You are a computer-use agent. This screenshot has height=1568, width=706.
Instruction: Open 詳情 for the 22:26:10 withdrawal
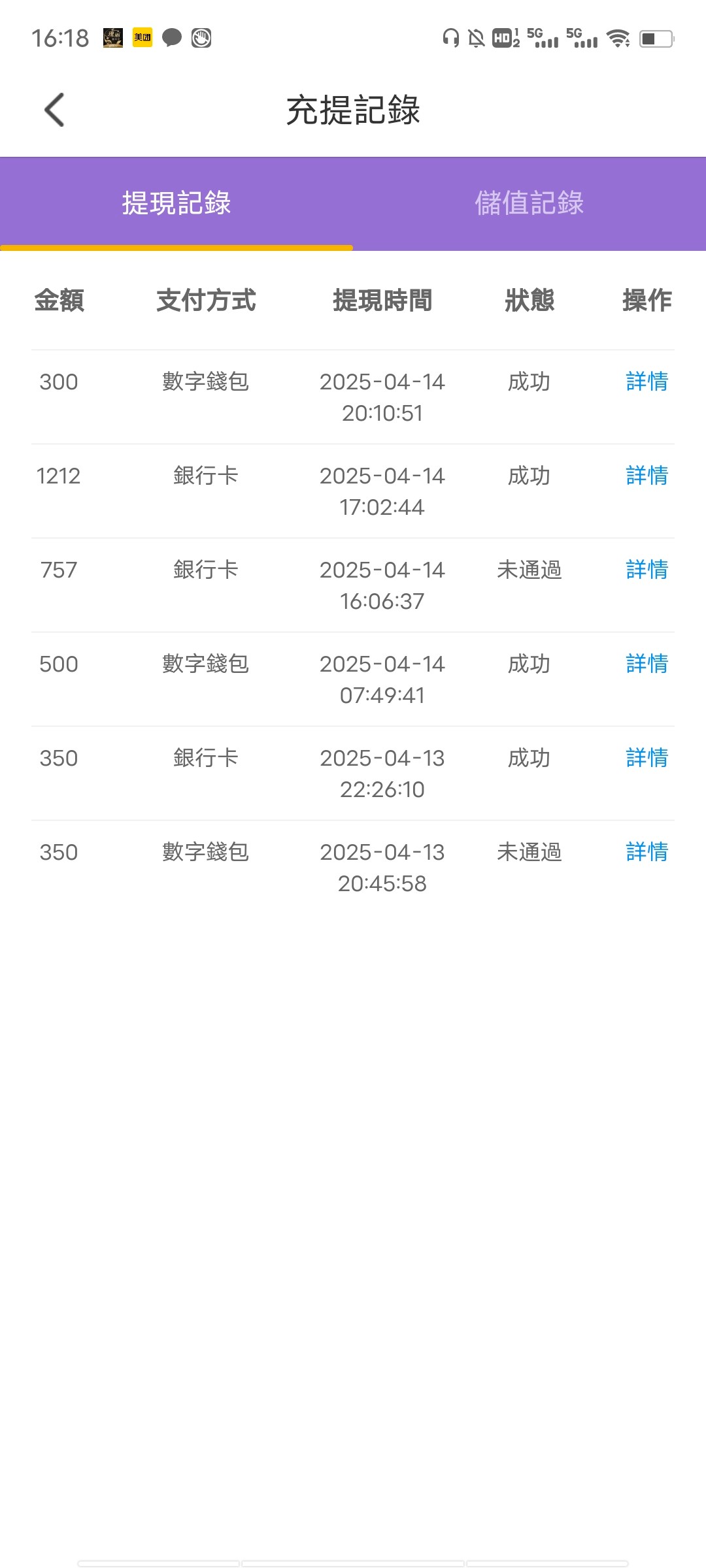[x=647, y=758]
